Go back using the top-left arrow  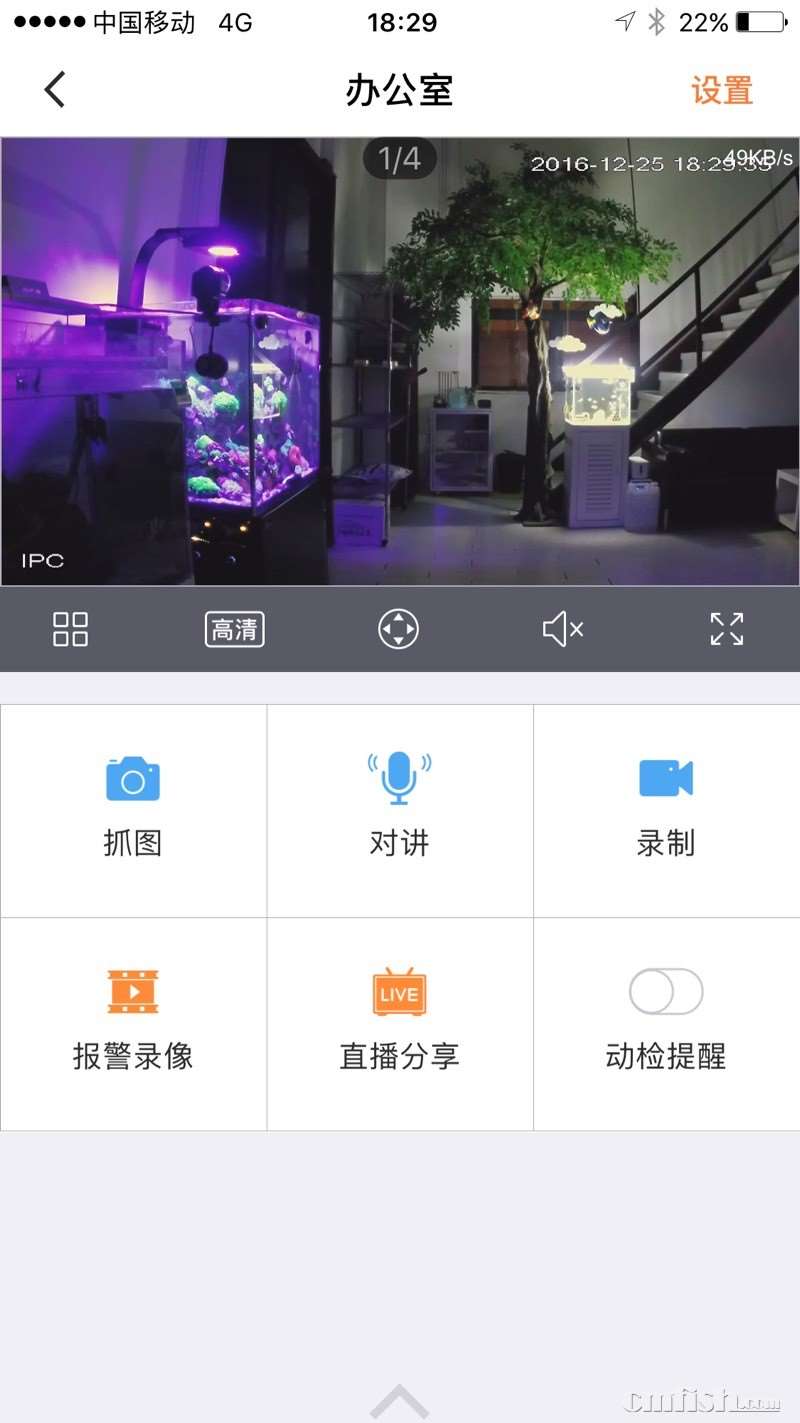pos(55,90)
